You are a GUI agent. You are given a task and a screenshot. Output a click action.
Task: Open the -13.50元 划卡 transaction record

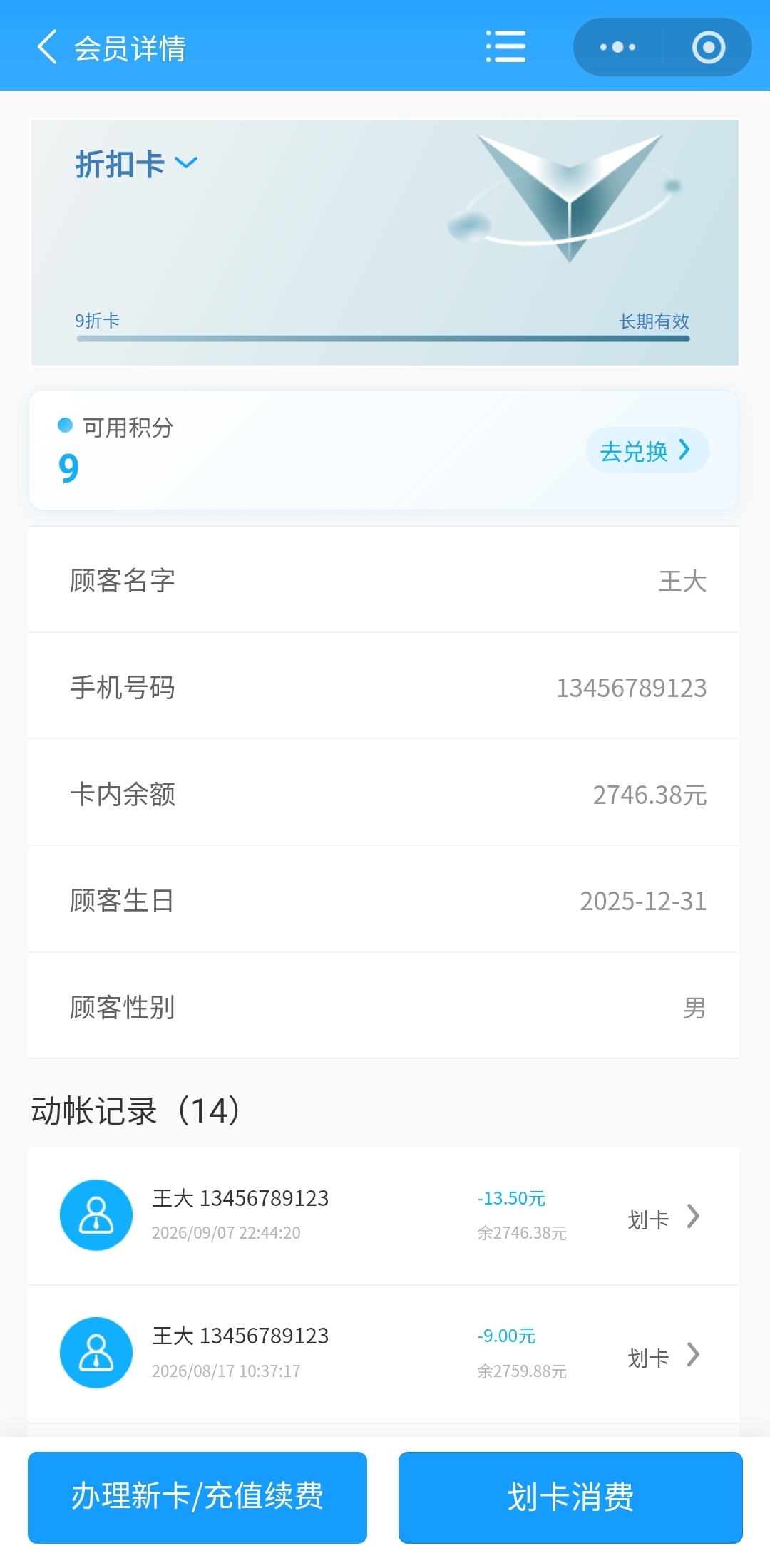(x=384, y=1216)
